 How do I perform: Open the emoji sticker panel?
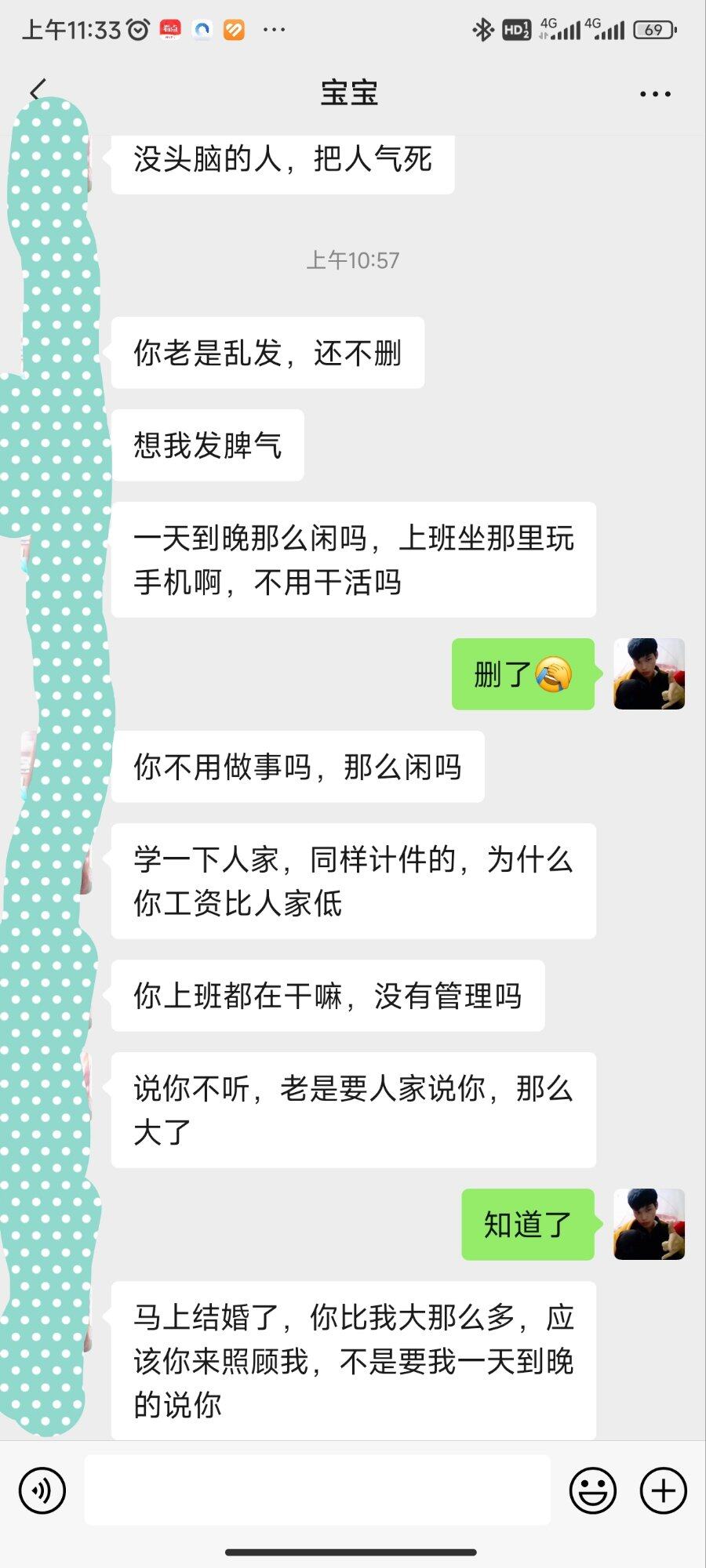tap(593, 1490)
